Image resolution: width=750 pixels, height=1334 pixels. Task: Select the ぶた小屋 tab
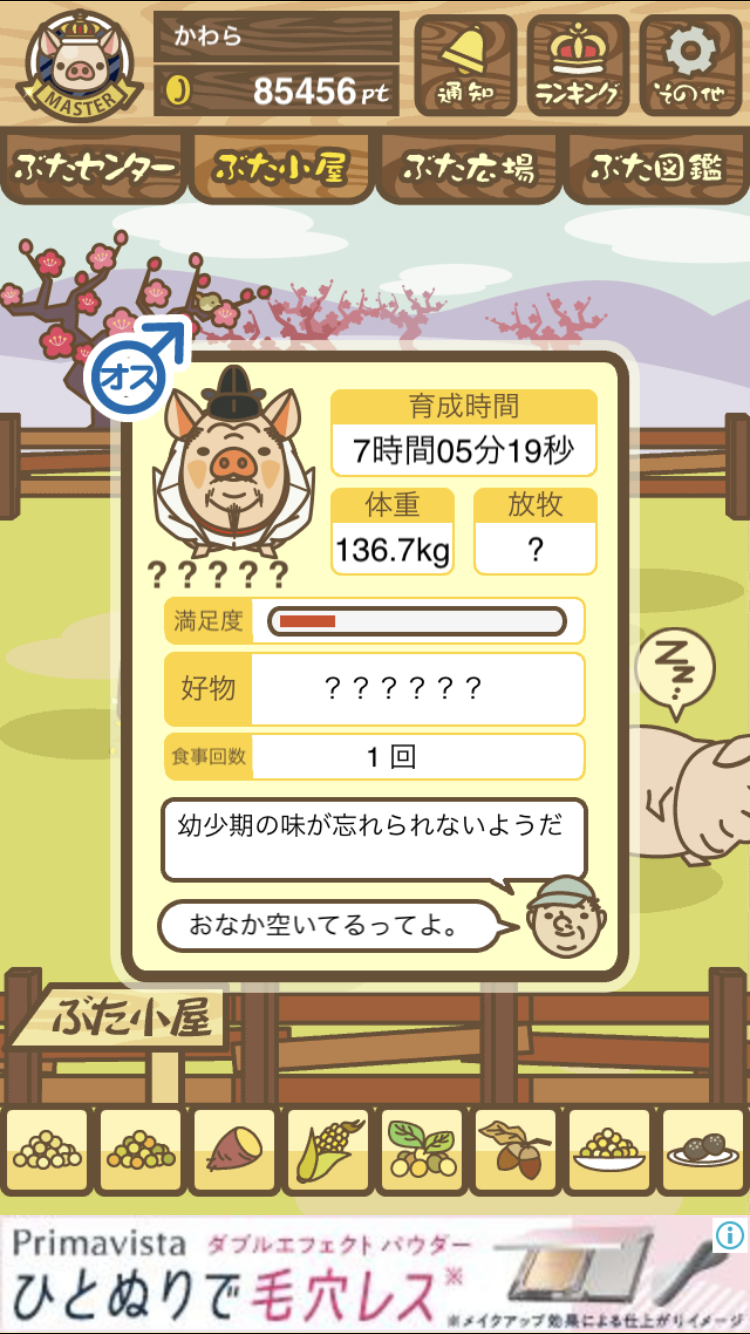pos(281,168)
